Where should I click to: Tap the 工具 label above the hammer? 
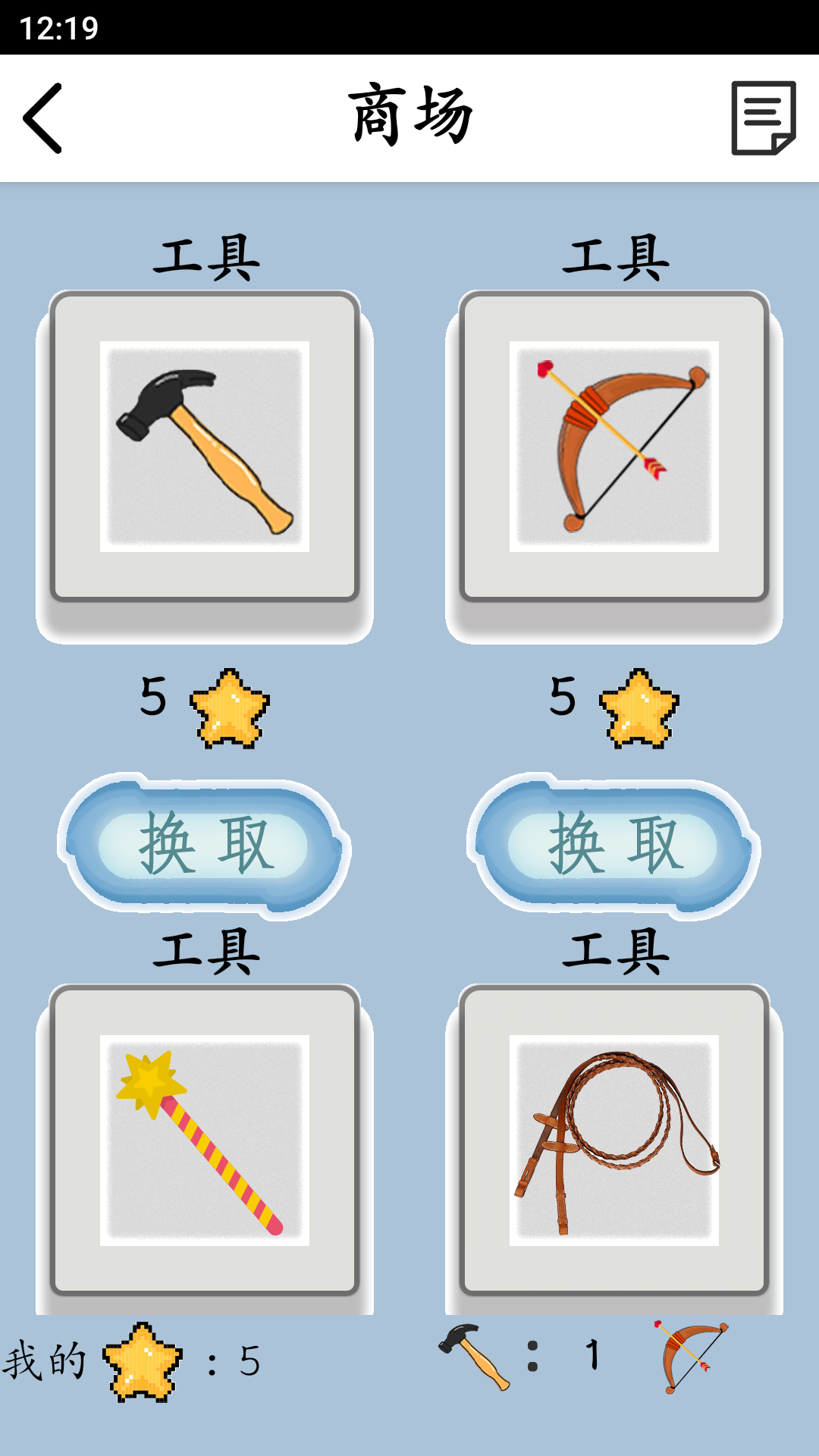[203, 256]
